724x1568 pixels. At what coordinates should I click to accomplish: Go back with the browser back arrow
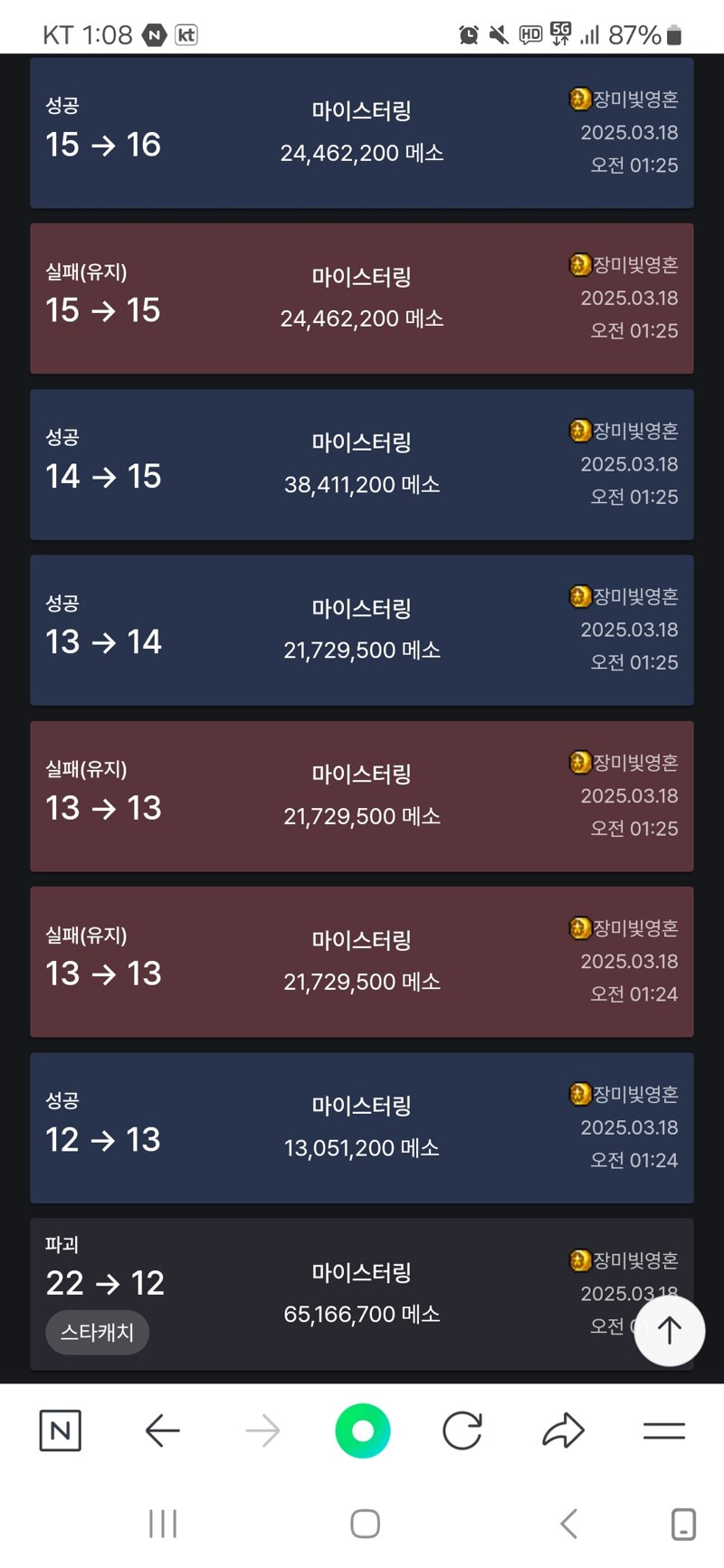tap(163, 1430)
